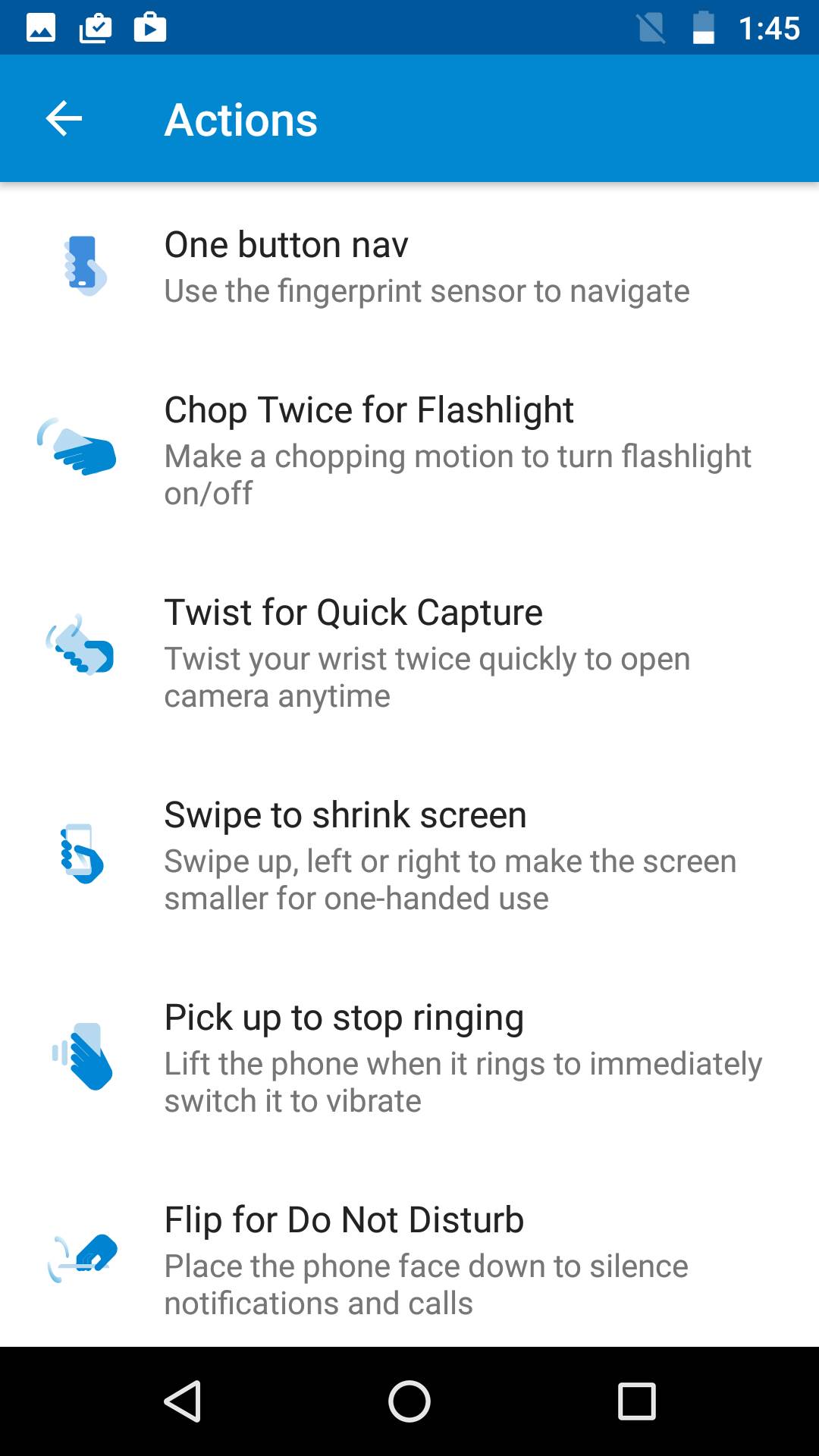819x1456 pixels.
Task: Open recent apps from the navigation bar
Action: (636, 1401)
